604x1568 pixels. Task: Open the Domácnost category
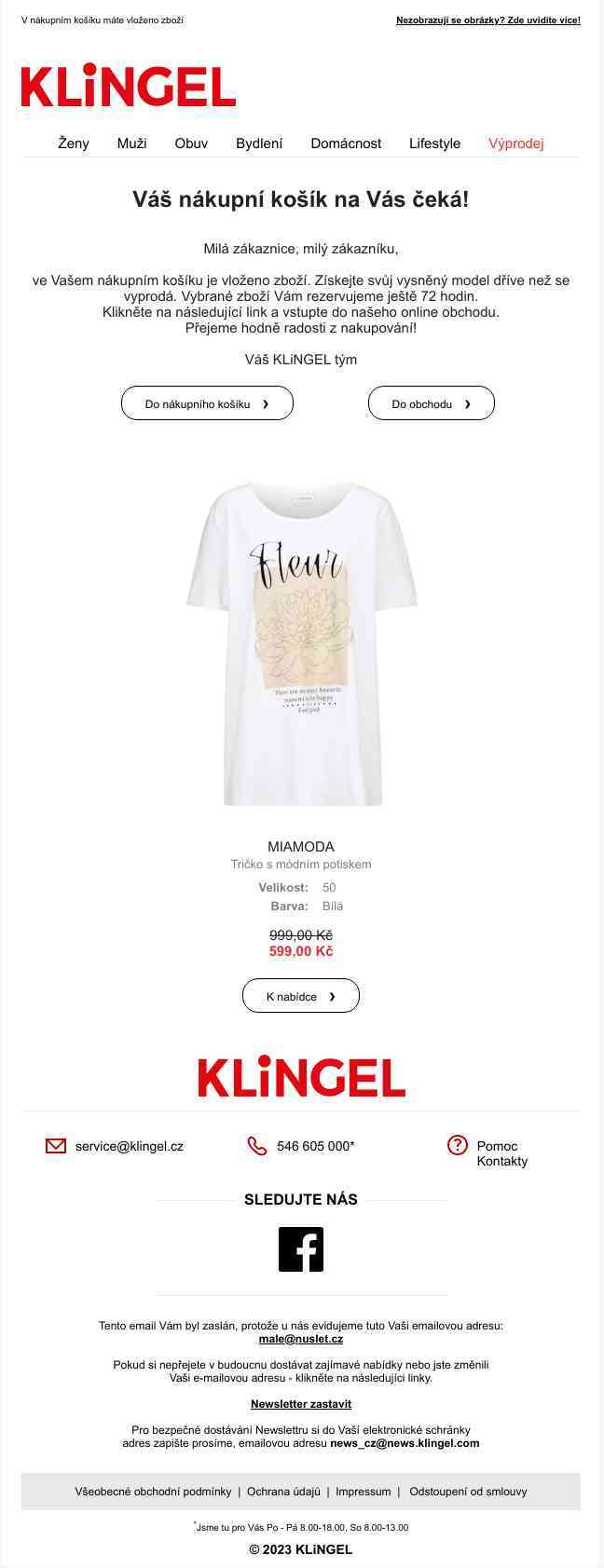(x=346, y=143)
